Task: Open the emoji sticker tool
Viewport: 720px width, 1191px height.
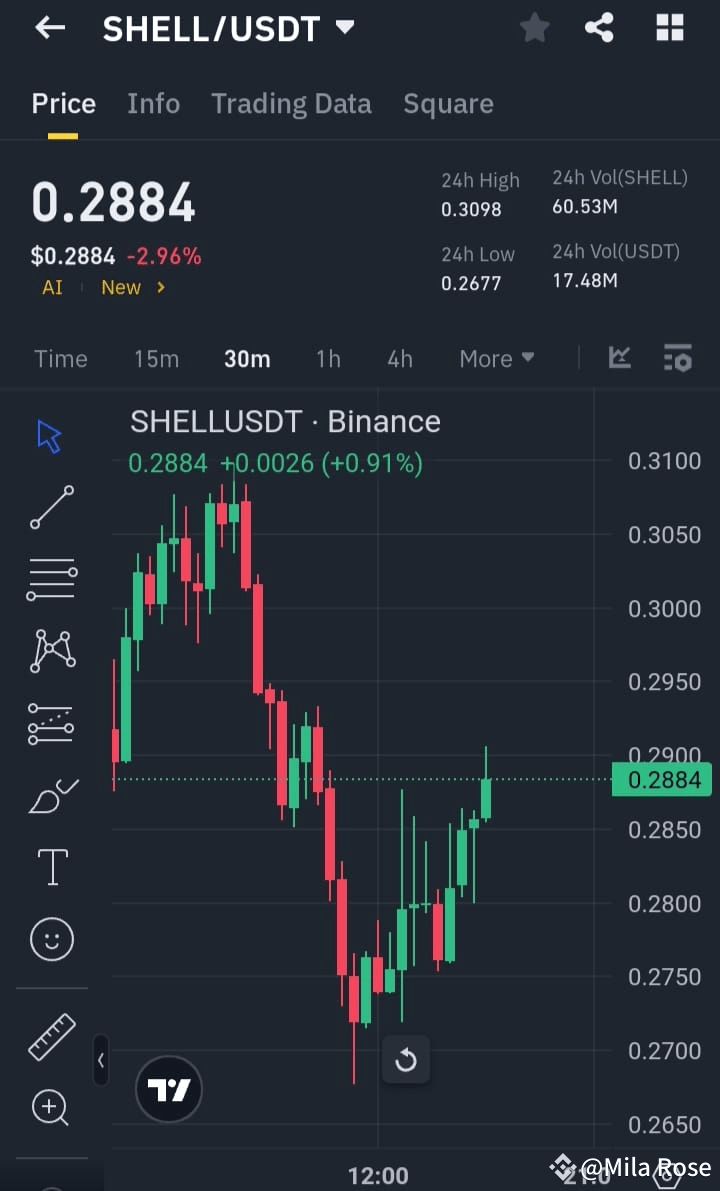Action: click(51, 939)
